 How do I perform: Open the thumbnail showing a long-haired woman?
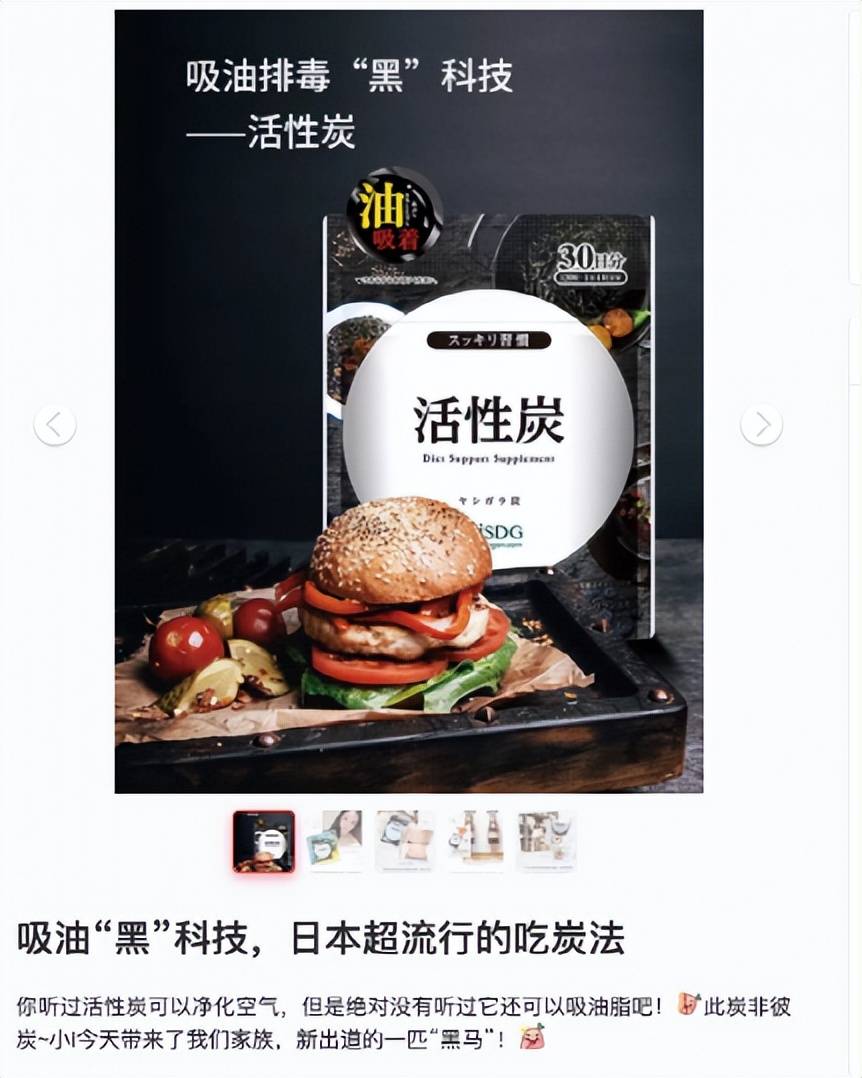coord(335,840)
